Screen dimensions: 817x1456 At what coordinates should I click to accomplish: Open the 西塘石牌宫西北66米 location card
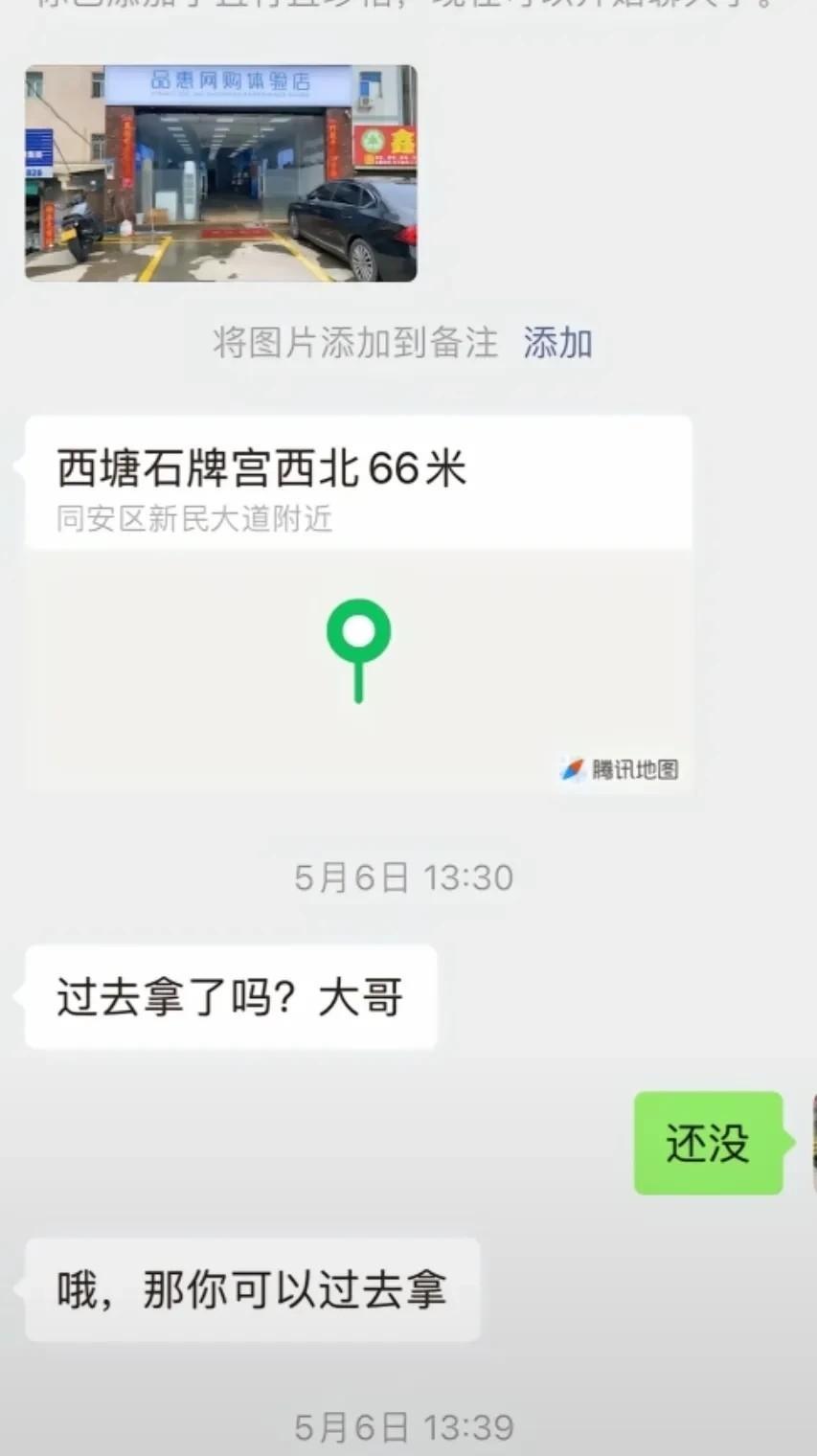358,603
